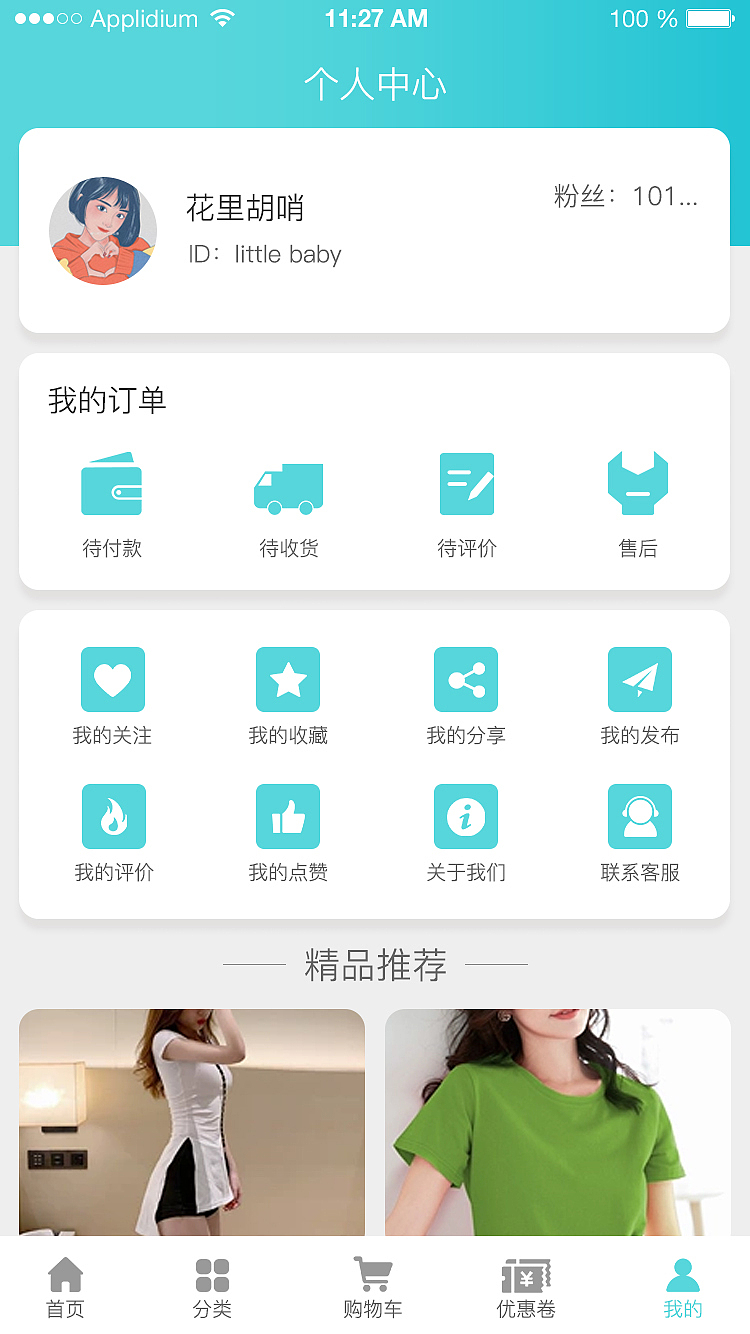Select the 我的评价 flame icon
Viewport: 750px width, 1334px height.
click(113, 815)
